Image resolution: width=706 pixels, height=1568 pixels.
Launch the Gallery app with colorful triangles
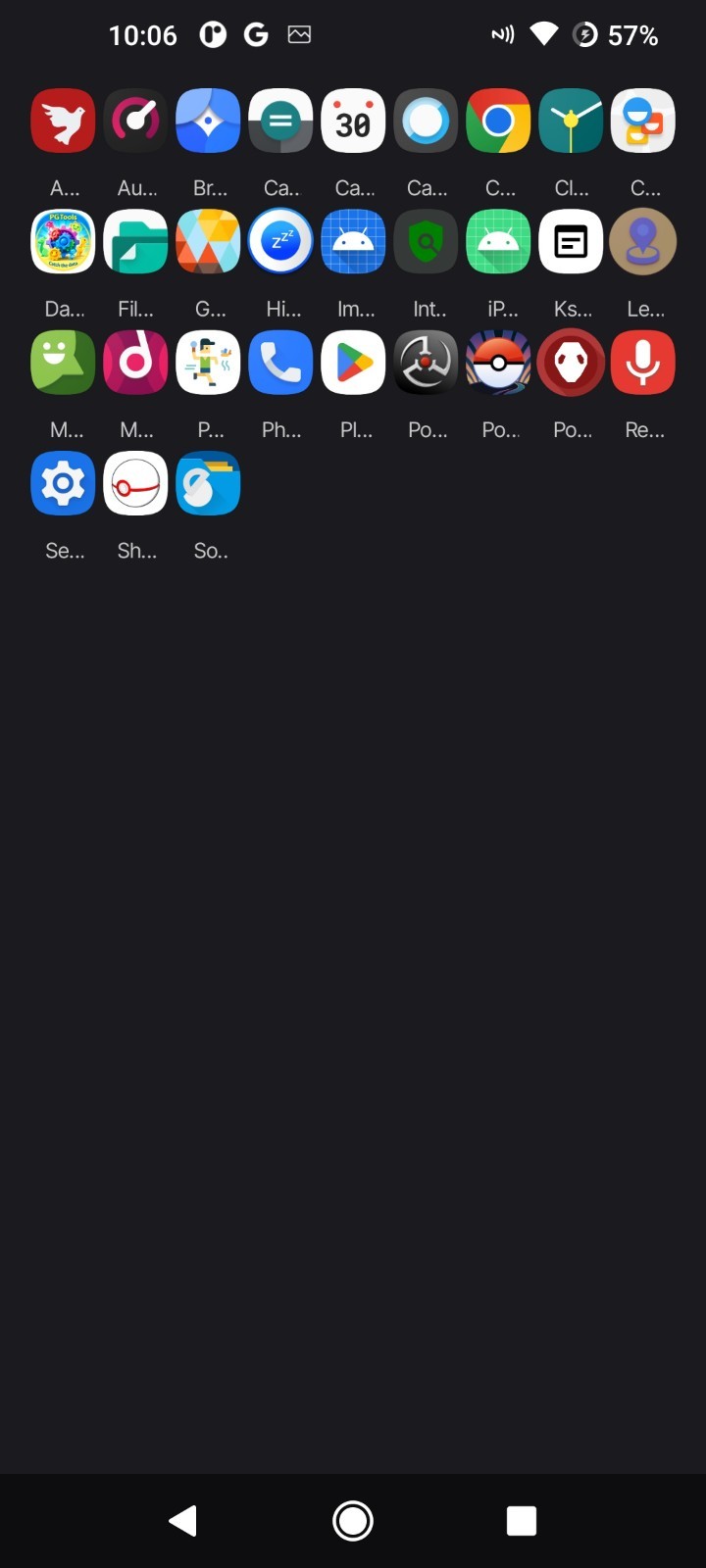(208, 241)
